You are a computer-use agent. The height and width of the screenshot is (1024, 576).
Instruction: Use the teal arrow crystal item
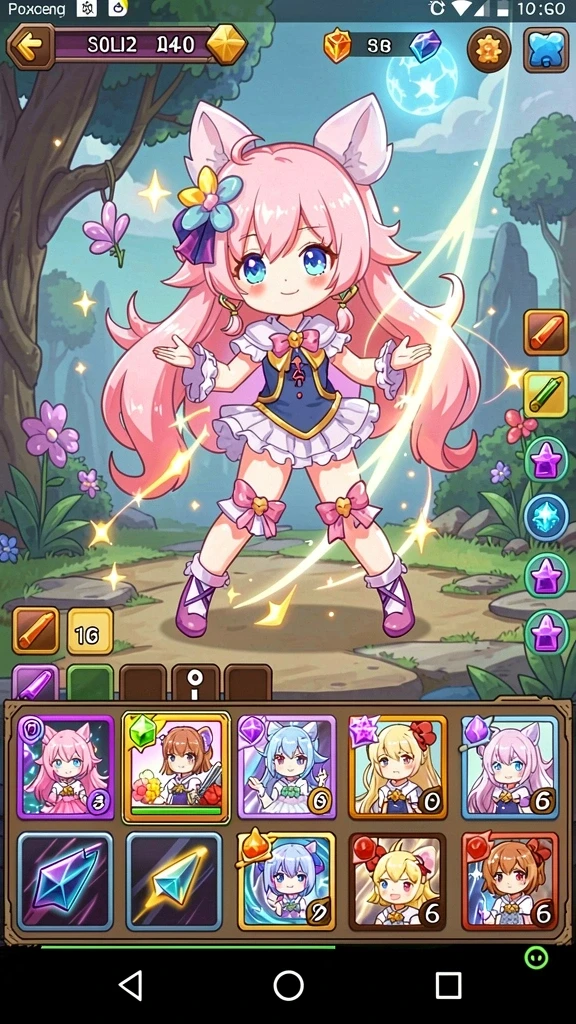coord(174,881)
